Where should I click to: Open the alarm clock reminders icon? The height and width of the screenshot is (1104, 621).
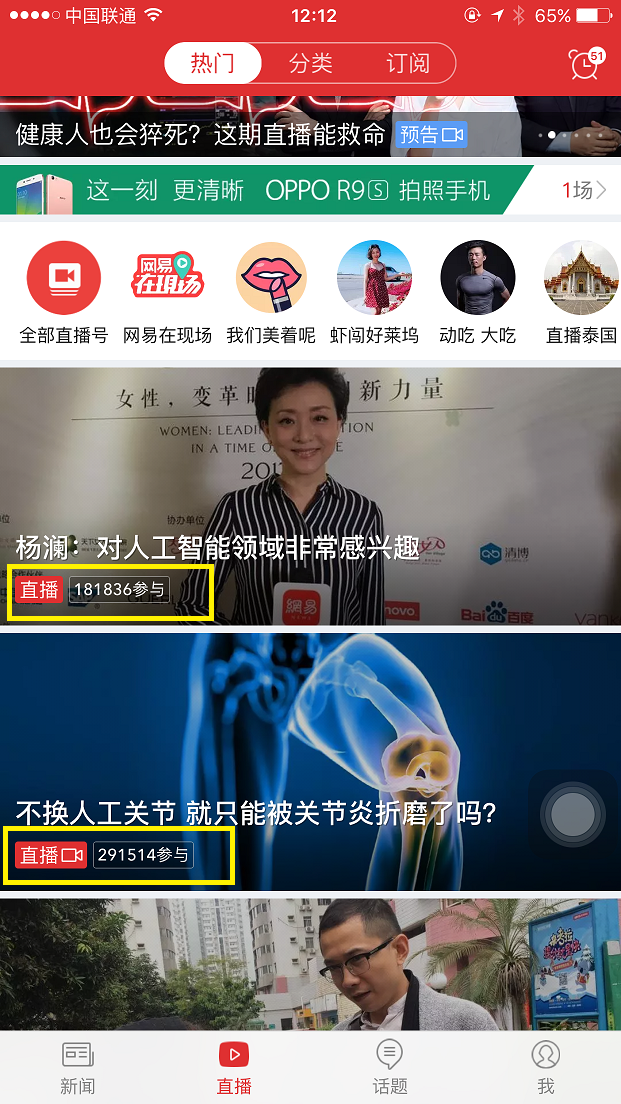click(x=586, y=64)
